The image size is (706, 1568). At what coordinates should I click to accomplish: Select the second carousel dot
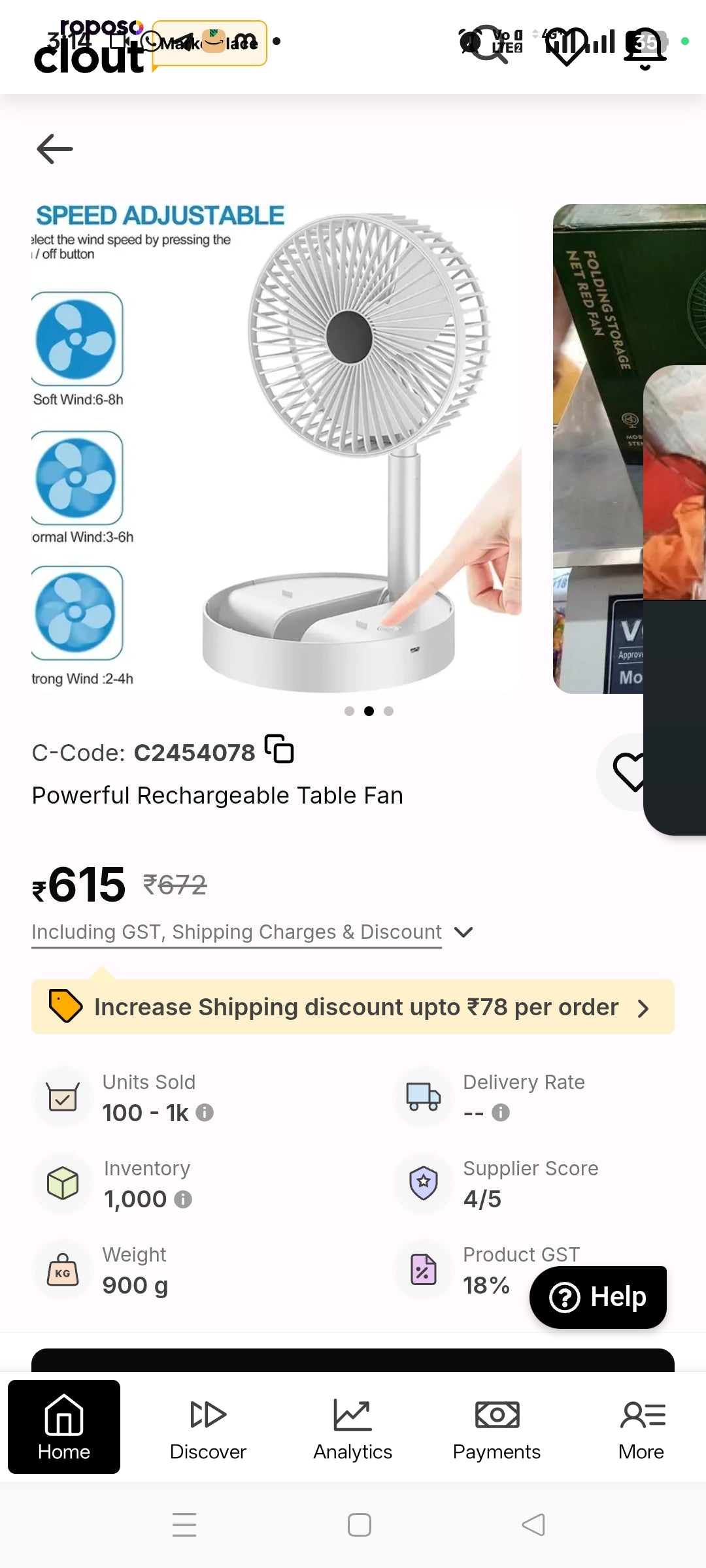pyautogui.click(x=369, y=711)
